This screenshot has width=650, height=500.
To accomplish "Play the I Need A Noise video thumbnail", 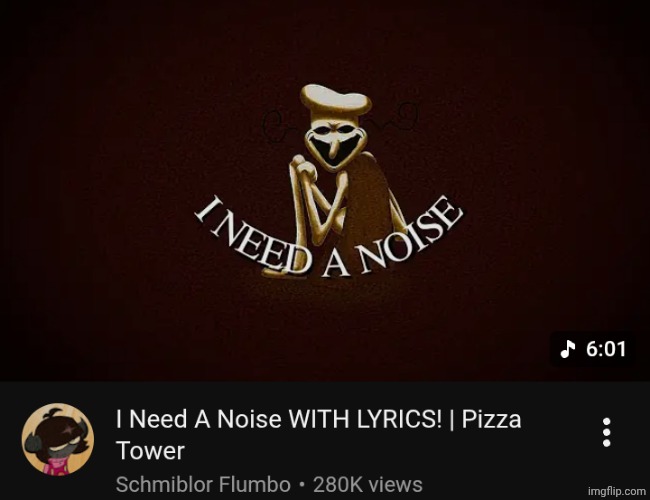I will click(325, 190).
